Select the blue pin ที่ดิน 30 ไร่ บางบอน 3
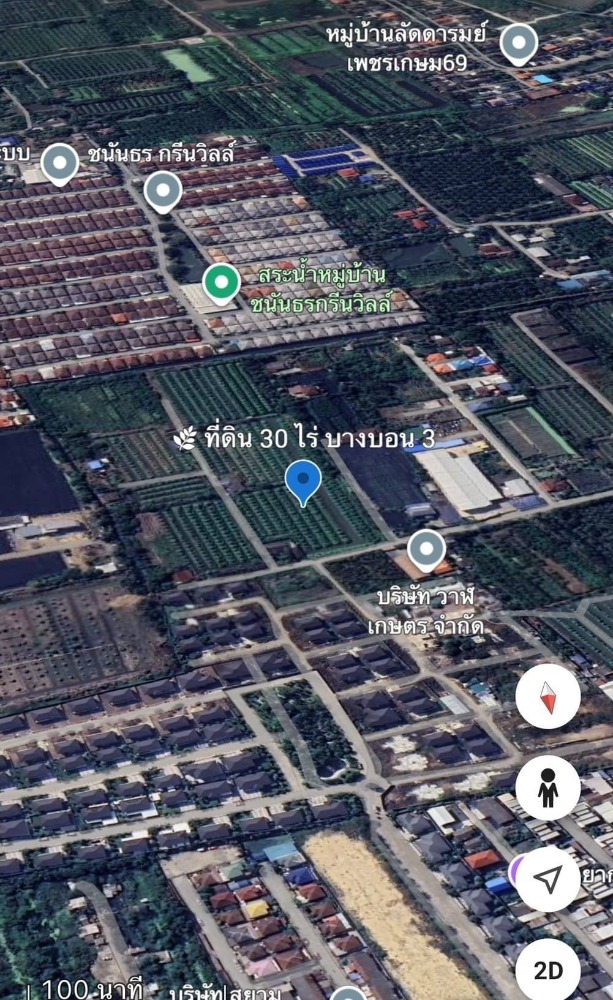The width and height of the screenshot is (613, 1000). coord(303,482)
